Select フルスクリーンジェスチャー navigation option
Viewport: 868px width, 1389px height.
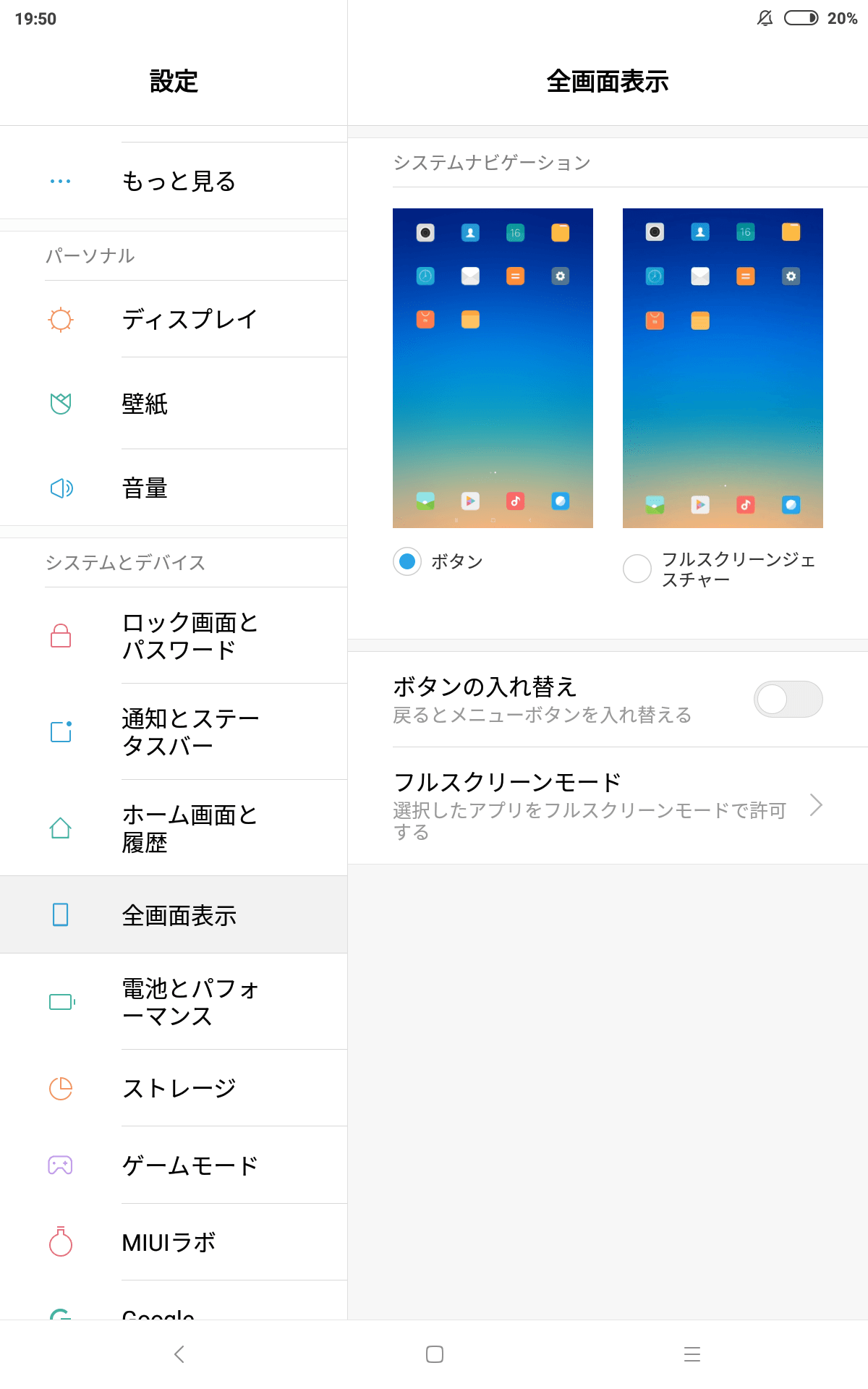tap(637, 569)
